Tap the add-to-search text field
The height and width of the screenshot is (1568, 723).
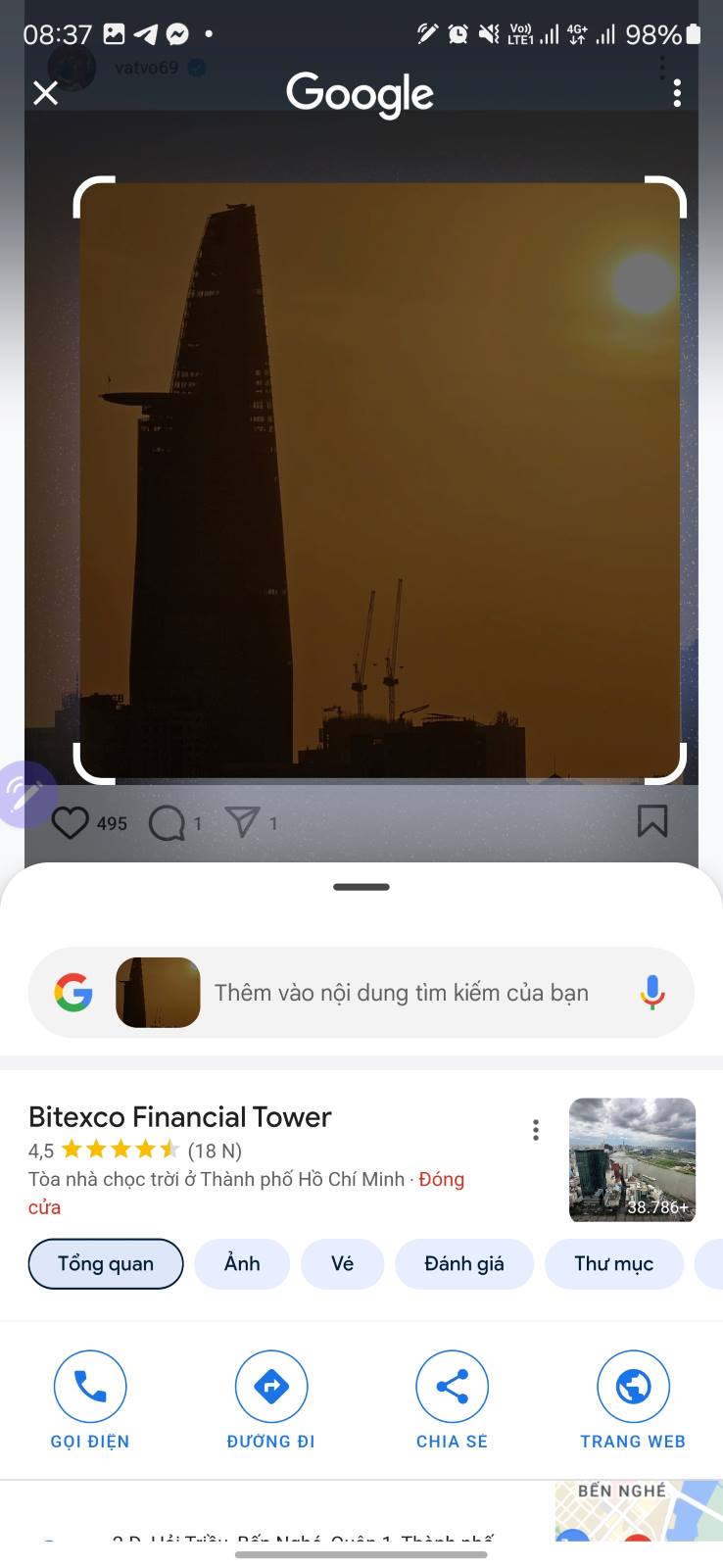point(402,993)
